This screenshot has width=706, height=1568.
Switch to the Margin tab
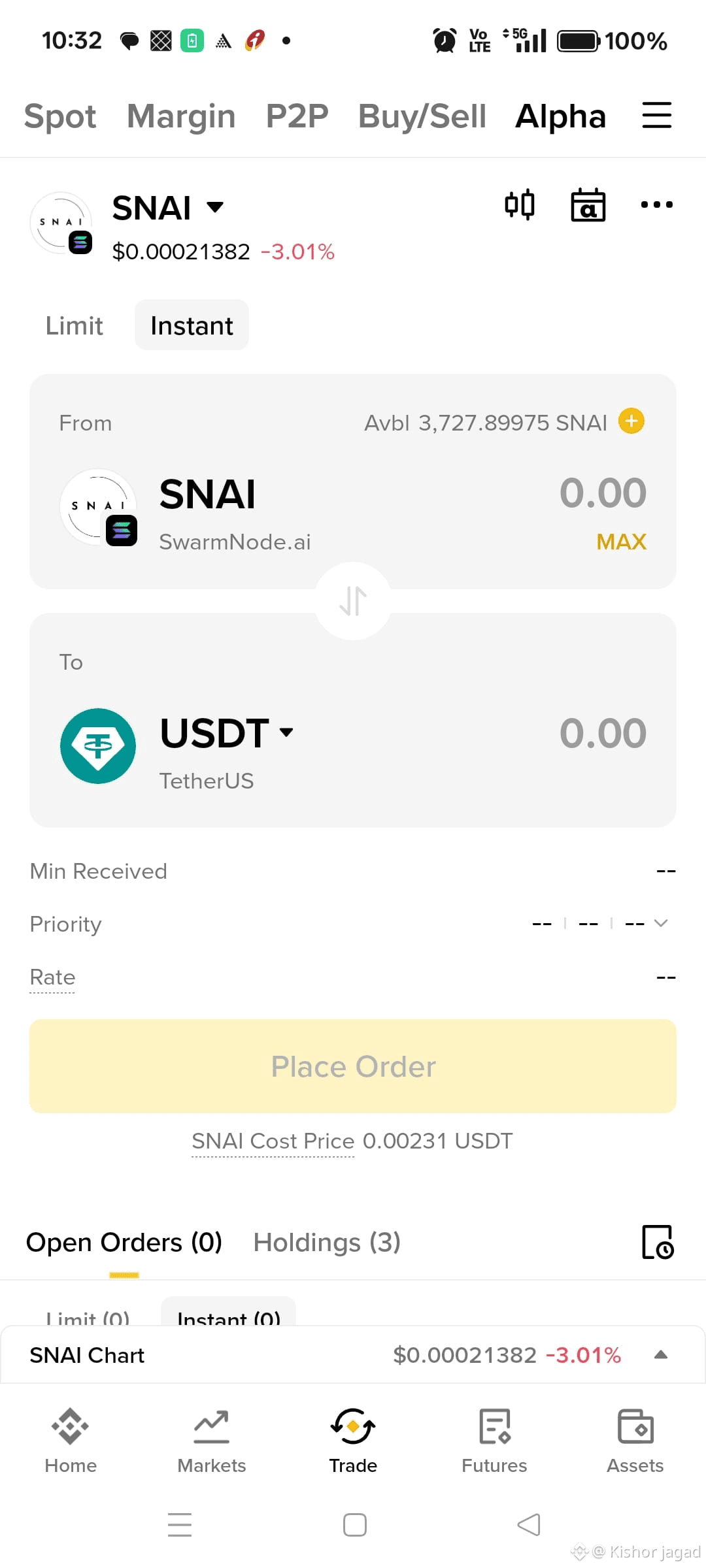(x=180, y=116)
